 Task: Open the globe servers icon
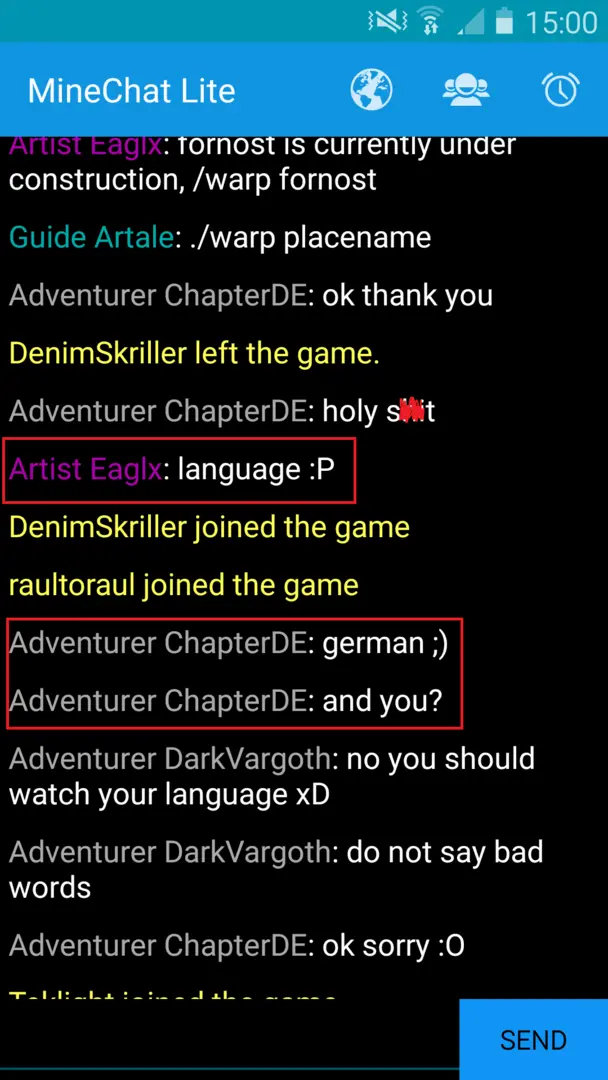pos(371,90)
